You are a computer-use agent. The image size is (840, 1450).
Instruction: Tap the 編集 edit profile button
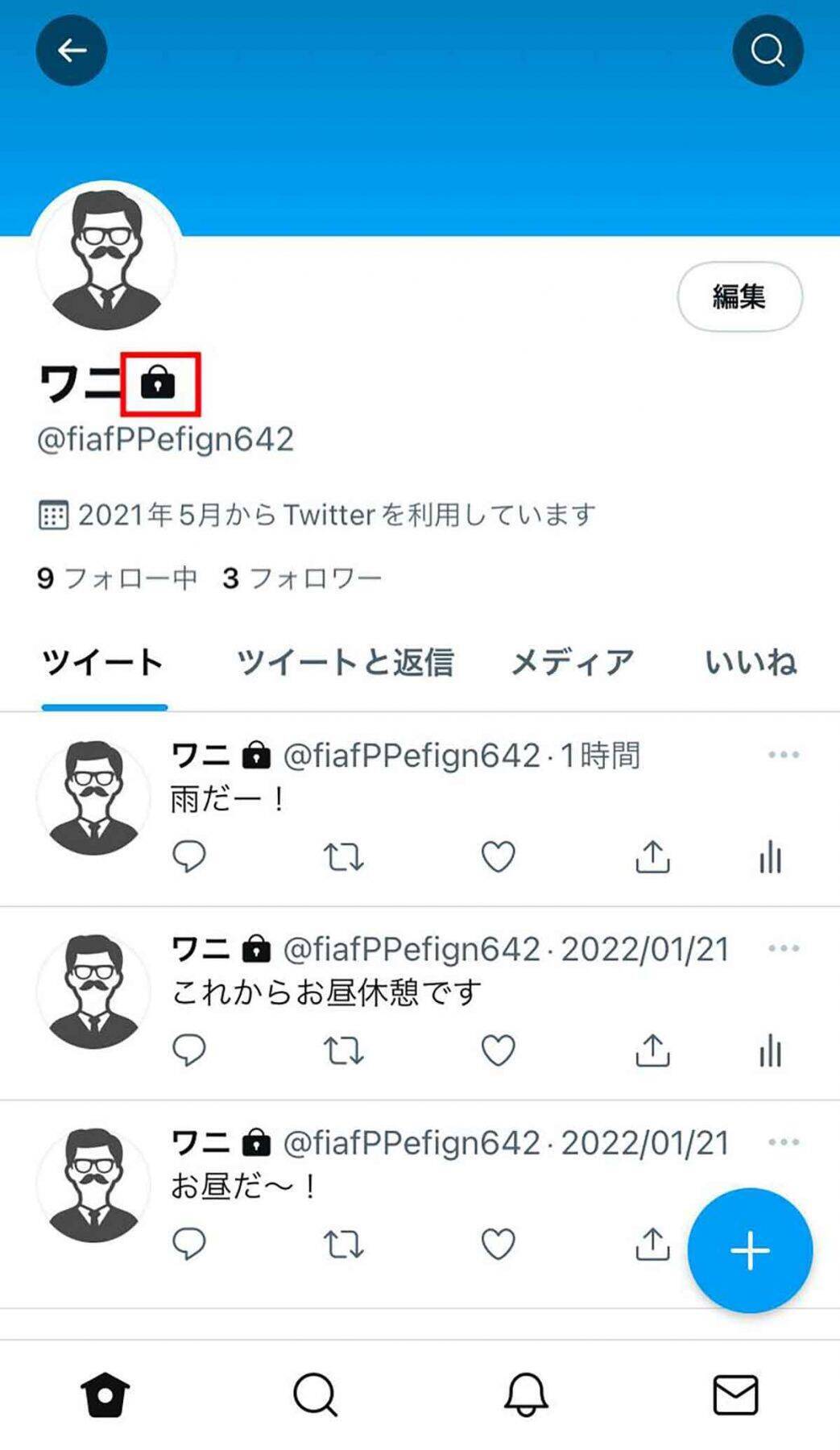pyautogui.click(x=739, y=296)
